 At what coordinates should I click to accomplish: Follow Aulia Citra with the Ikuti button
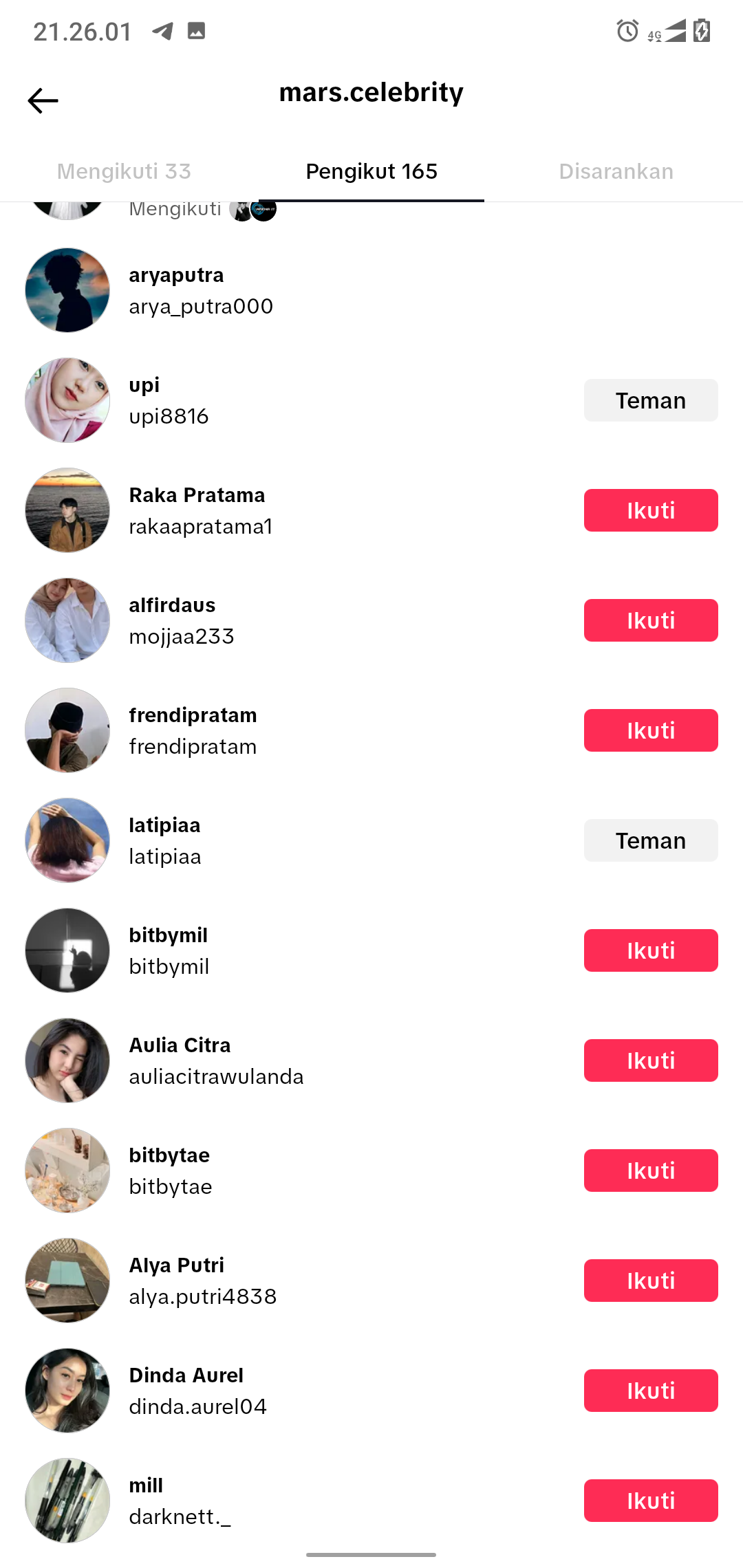pos(650,1060)
